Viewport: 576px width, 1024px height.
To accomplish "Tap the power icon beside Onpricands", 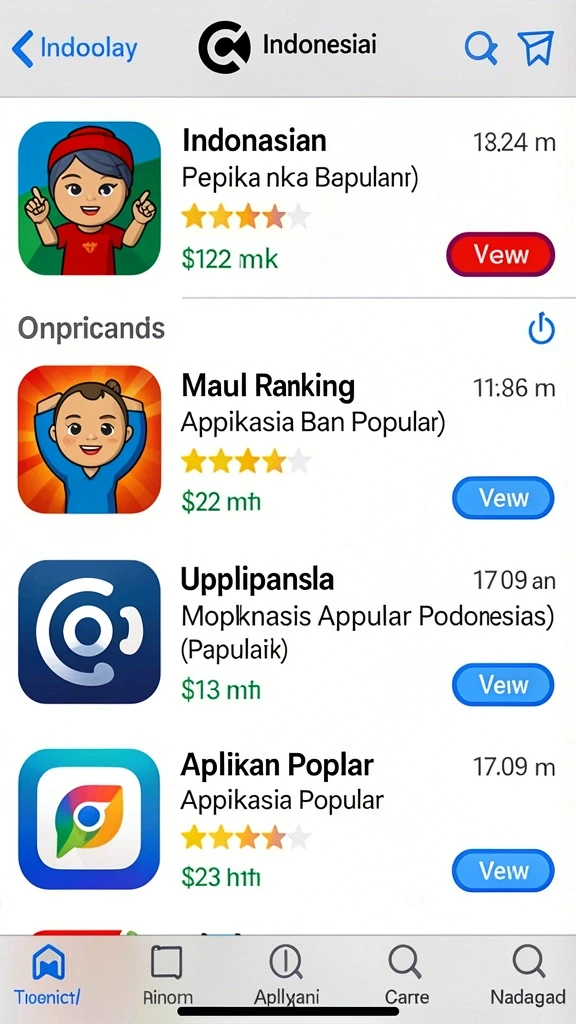I will tap(541, 328).
